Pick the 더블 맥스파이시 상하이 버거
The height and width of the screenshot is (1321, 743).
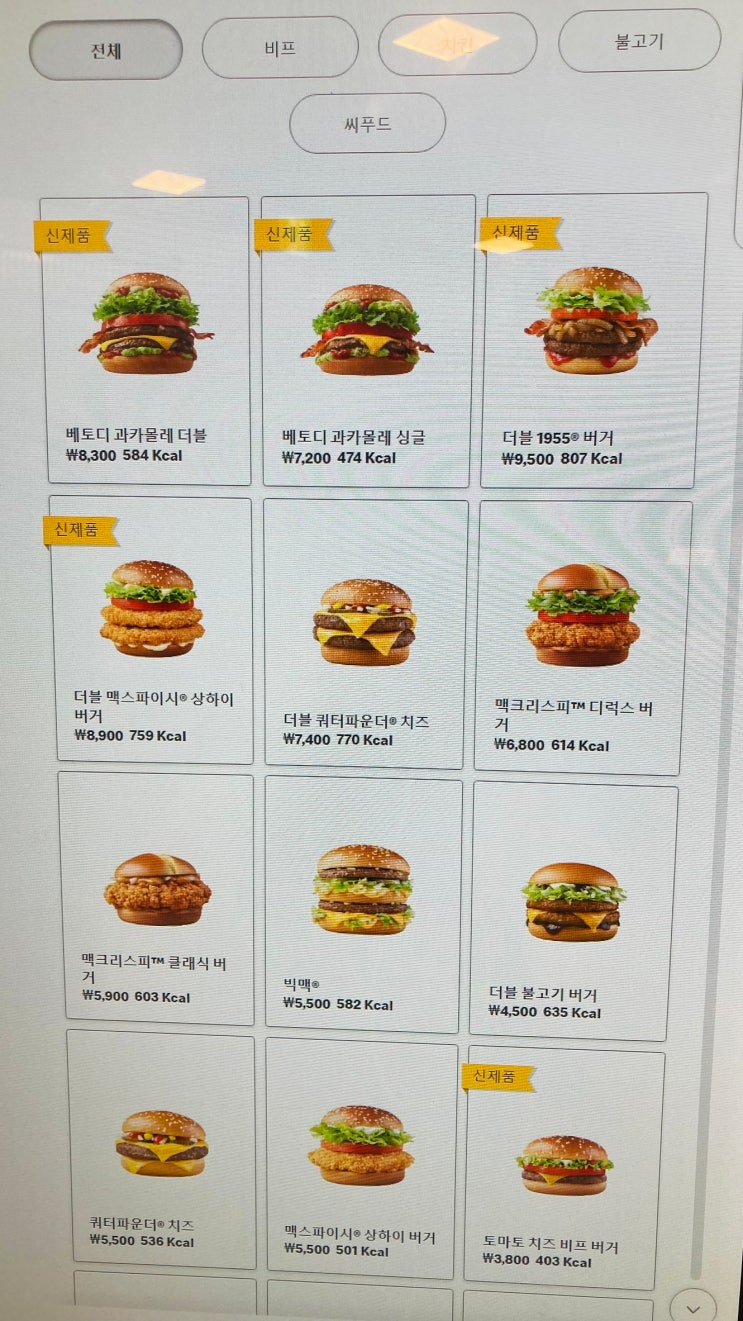pos(152,630)
